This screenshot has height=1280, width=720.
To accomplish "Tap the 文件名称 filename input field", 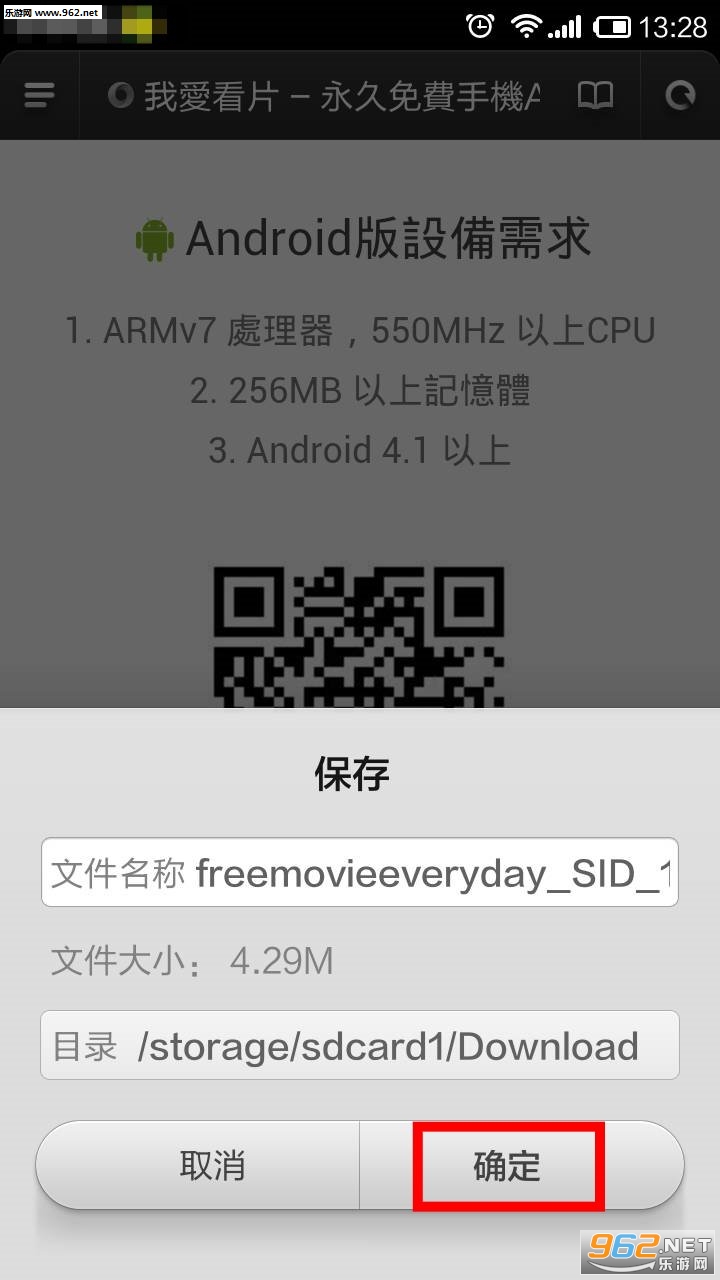I will 360,871.
